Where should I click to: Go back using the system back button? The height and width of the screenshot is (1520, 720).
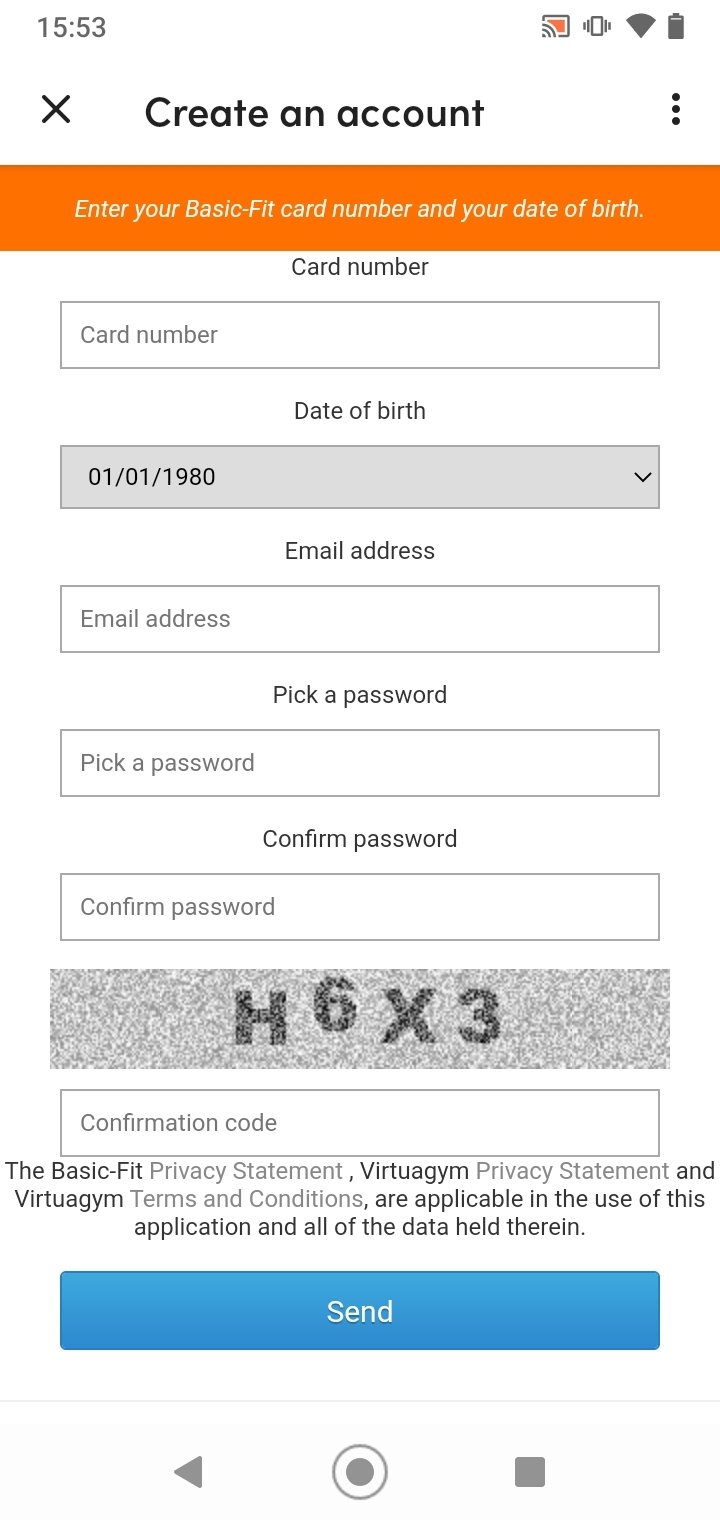pos(188,1472)
